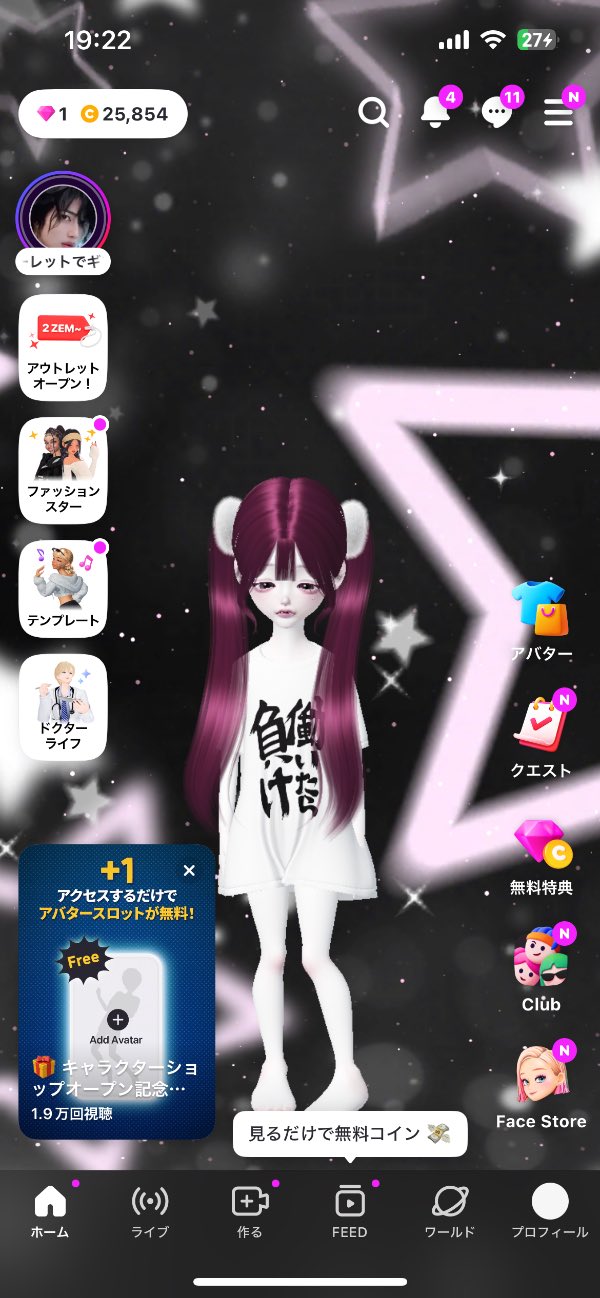Open the アバター shop shortcut
Viewport: 600px width, 1298px height.
click(x=541, y=620)
